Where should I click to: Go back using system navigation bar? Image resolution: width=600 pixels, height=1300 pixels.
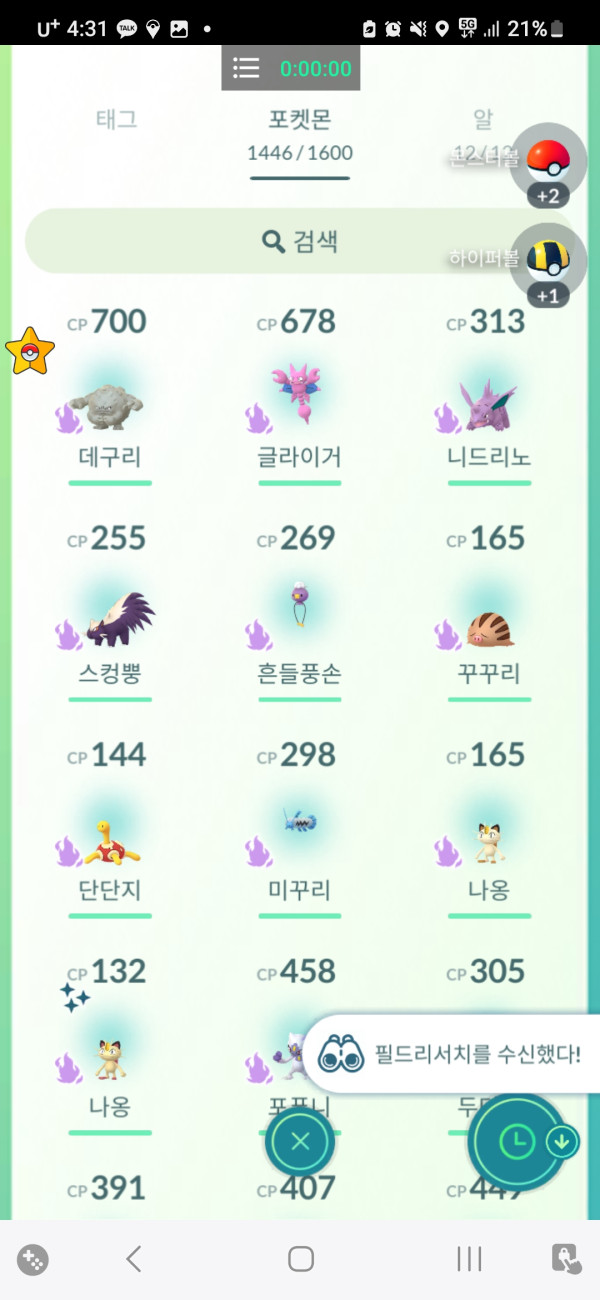coord(134,1259)
